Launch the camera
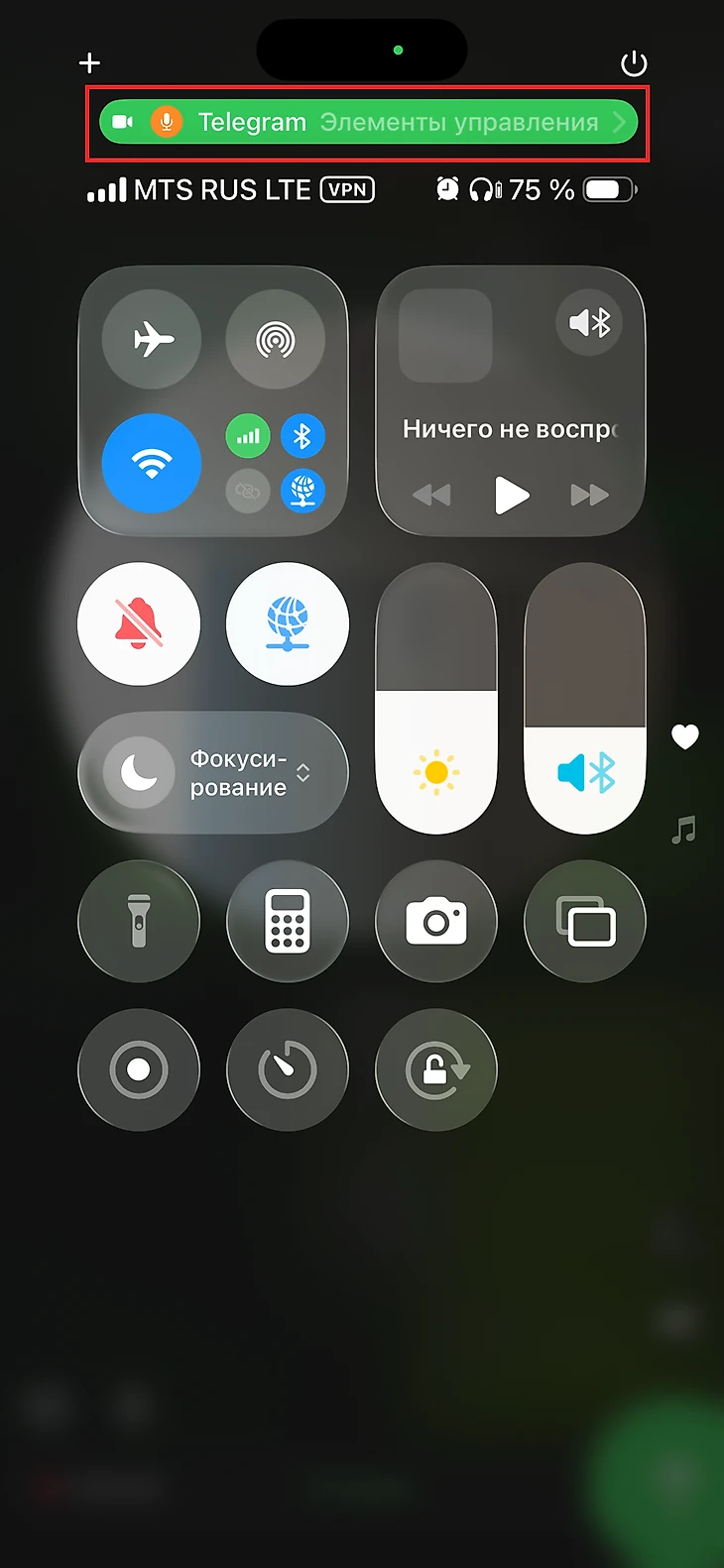Screen dimensions: 724x1568 point(436,922)
